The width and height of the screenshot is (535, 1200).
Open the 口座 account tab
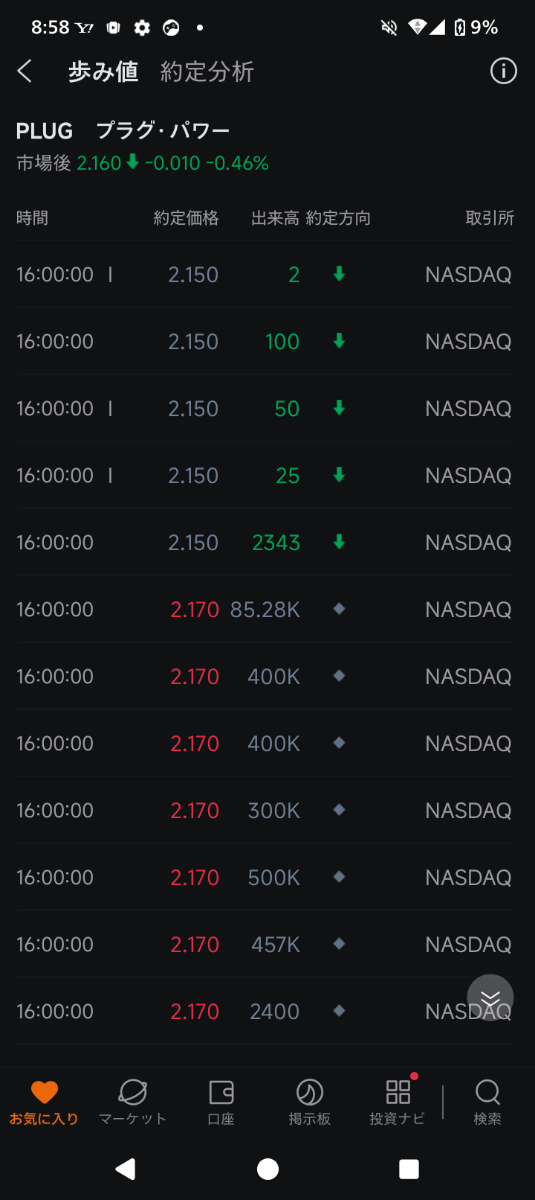(x=221, y=1103)
